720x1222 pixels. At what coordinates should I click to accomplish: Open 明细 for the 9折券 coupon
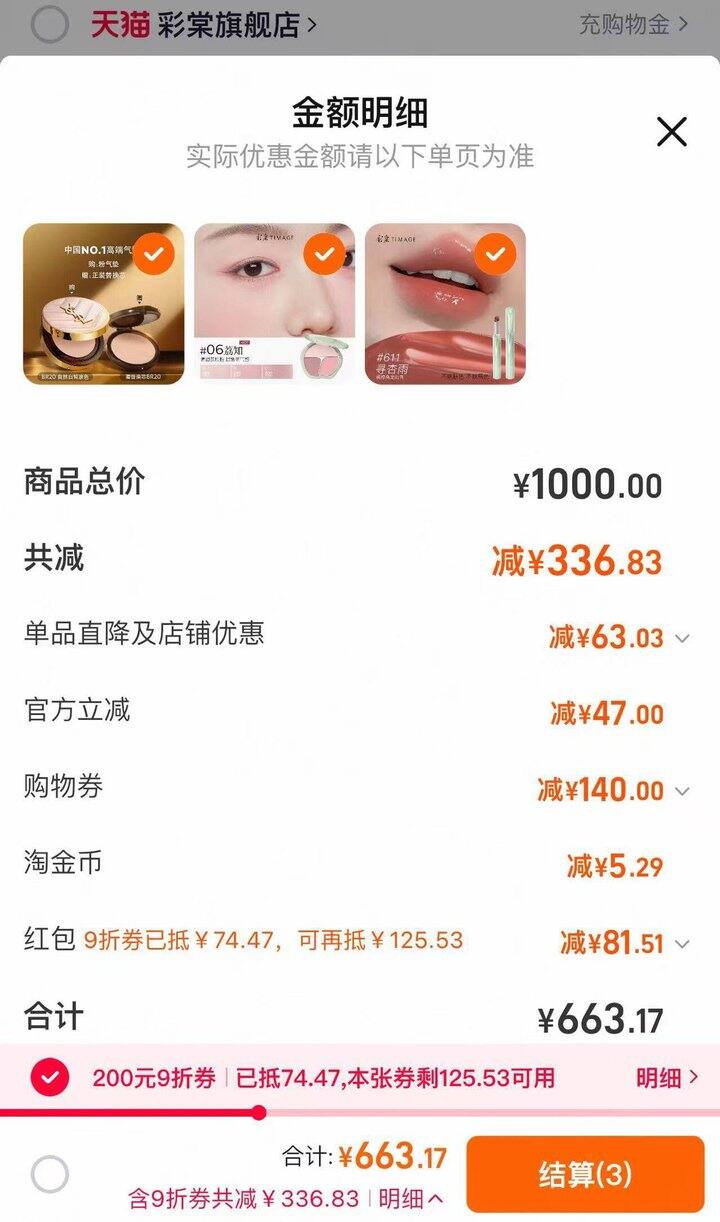point(666,1077)
